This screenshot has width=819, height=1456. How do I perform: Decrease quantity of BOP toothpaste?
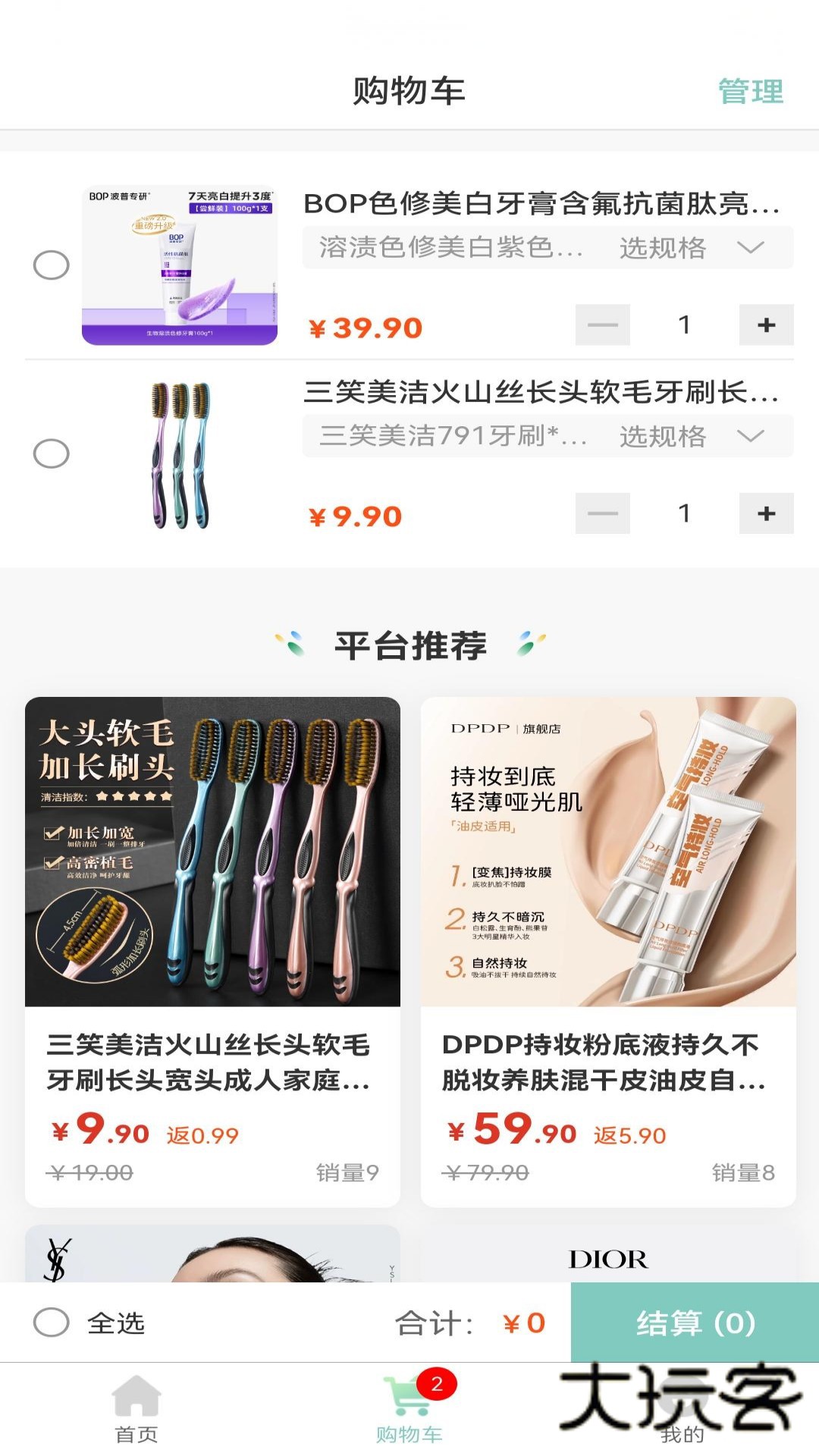point(603,325)
